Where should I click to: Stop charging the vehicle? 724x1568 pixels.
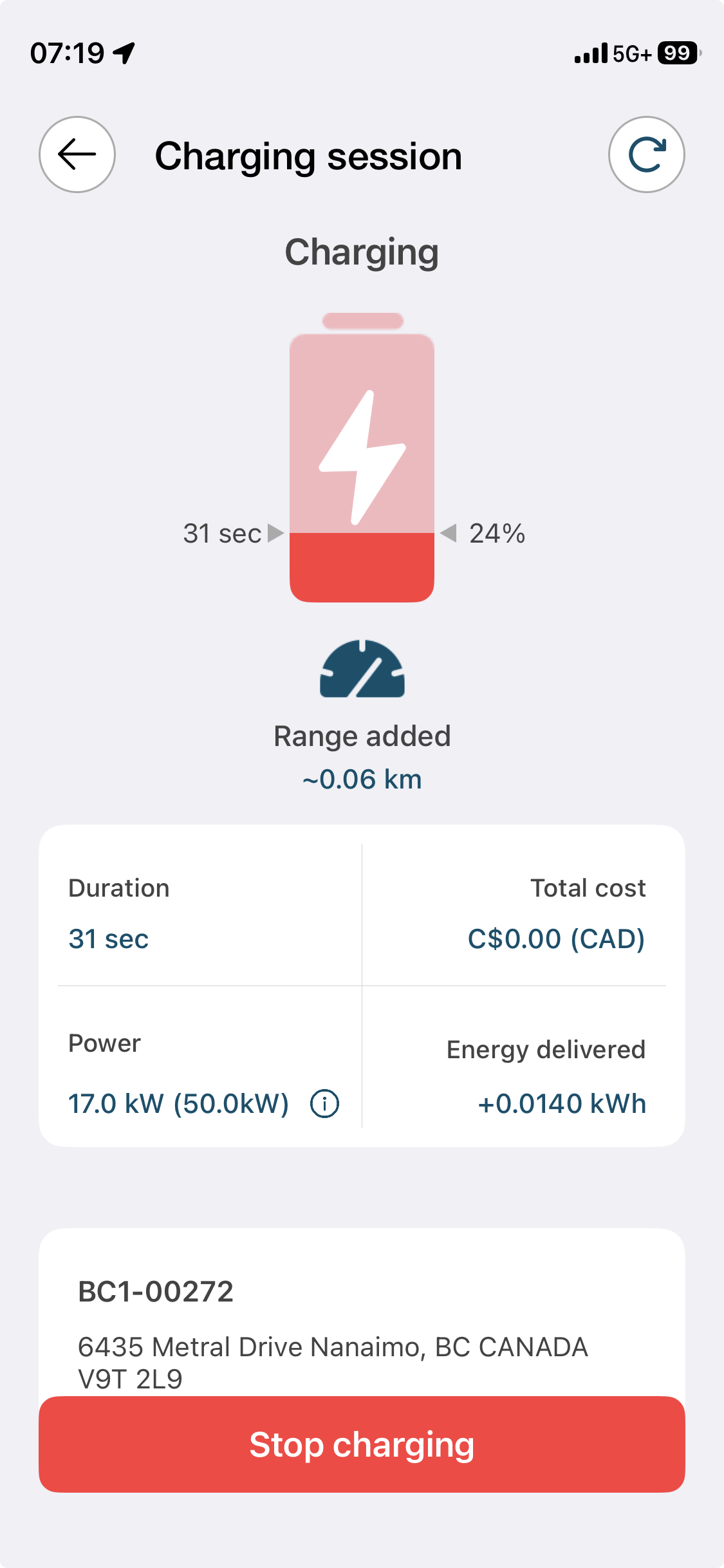[362, 1444]
